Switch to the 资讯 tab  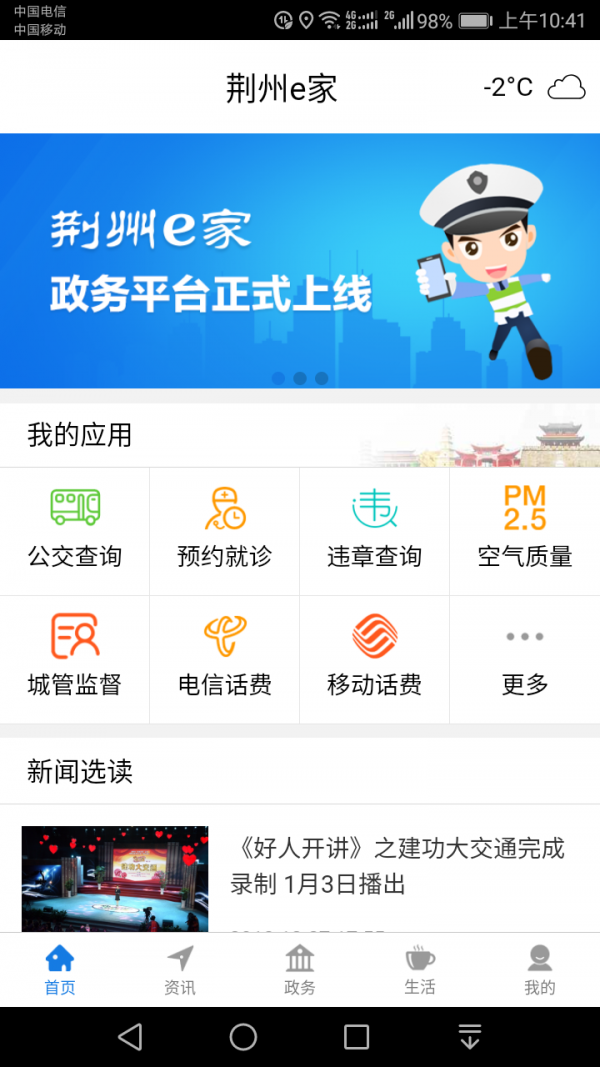coord(180,970)
